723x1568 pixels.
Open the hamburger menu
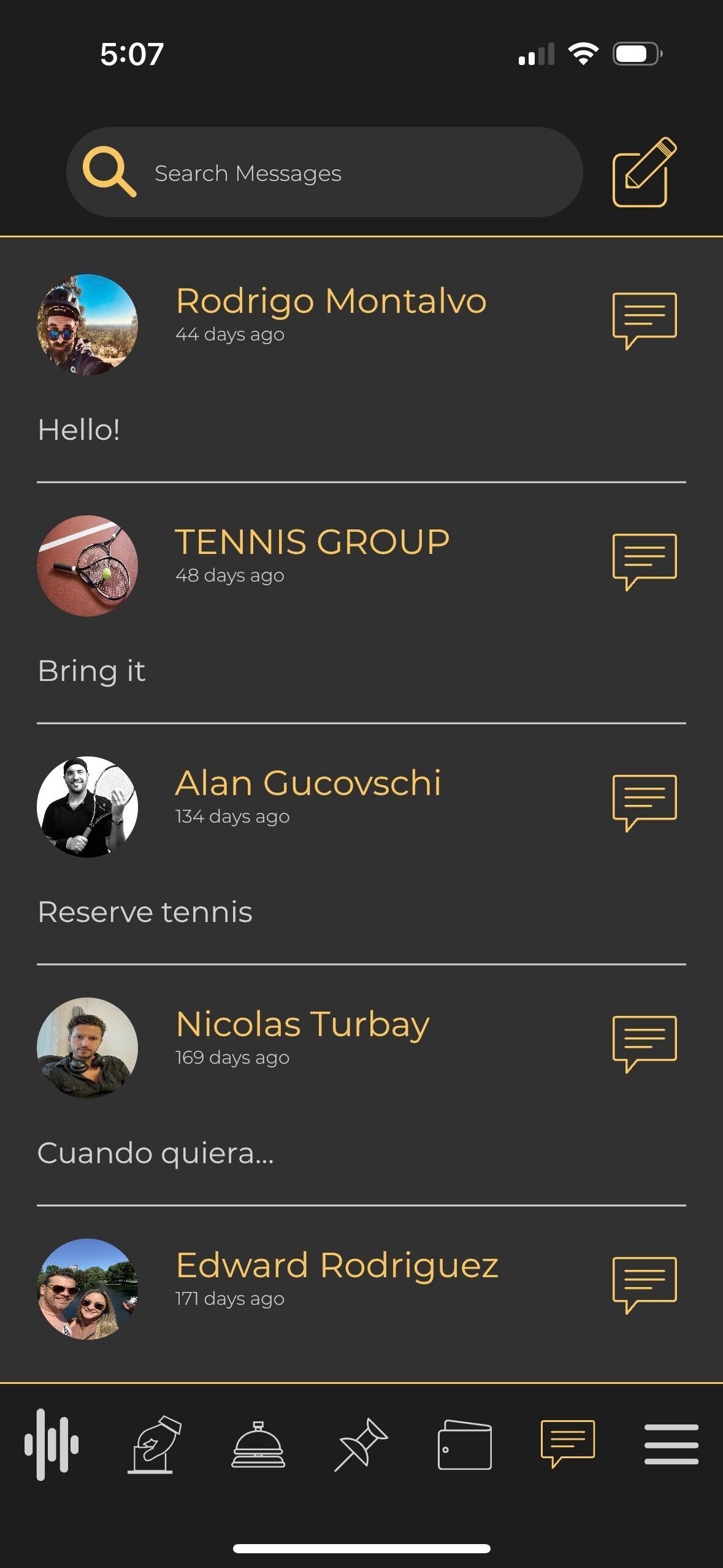(671, 1444)
